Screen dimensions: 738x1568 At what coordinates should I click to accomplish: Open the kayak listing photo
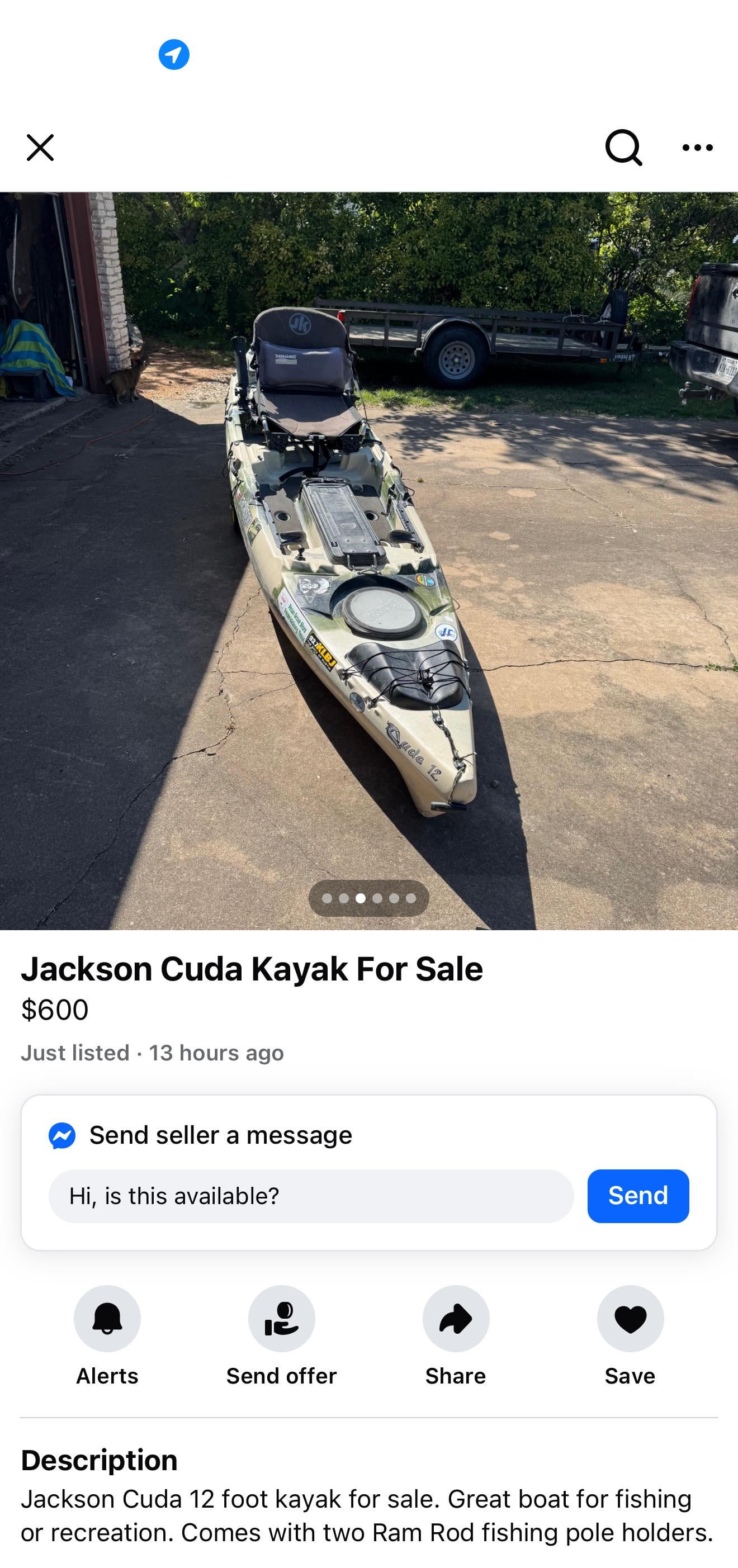(x=369, y=560)
